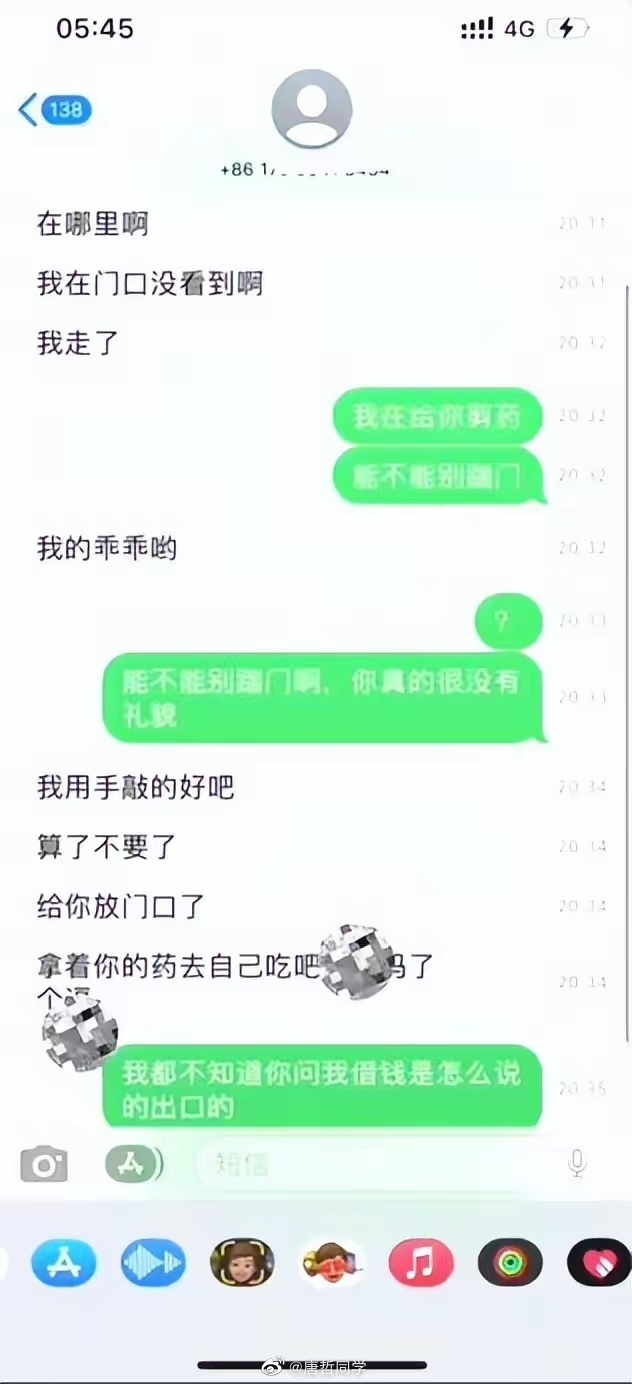Go back to the messages list
The image size is (632, 1384).
pos(55,109)
